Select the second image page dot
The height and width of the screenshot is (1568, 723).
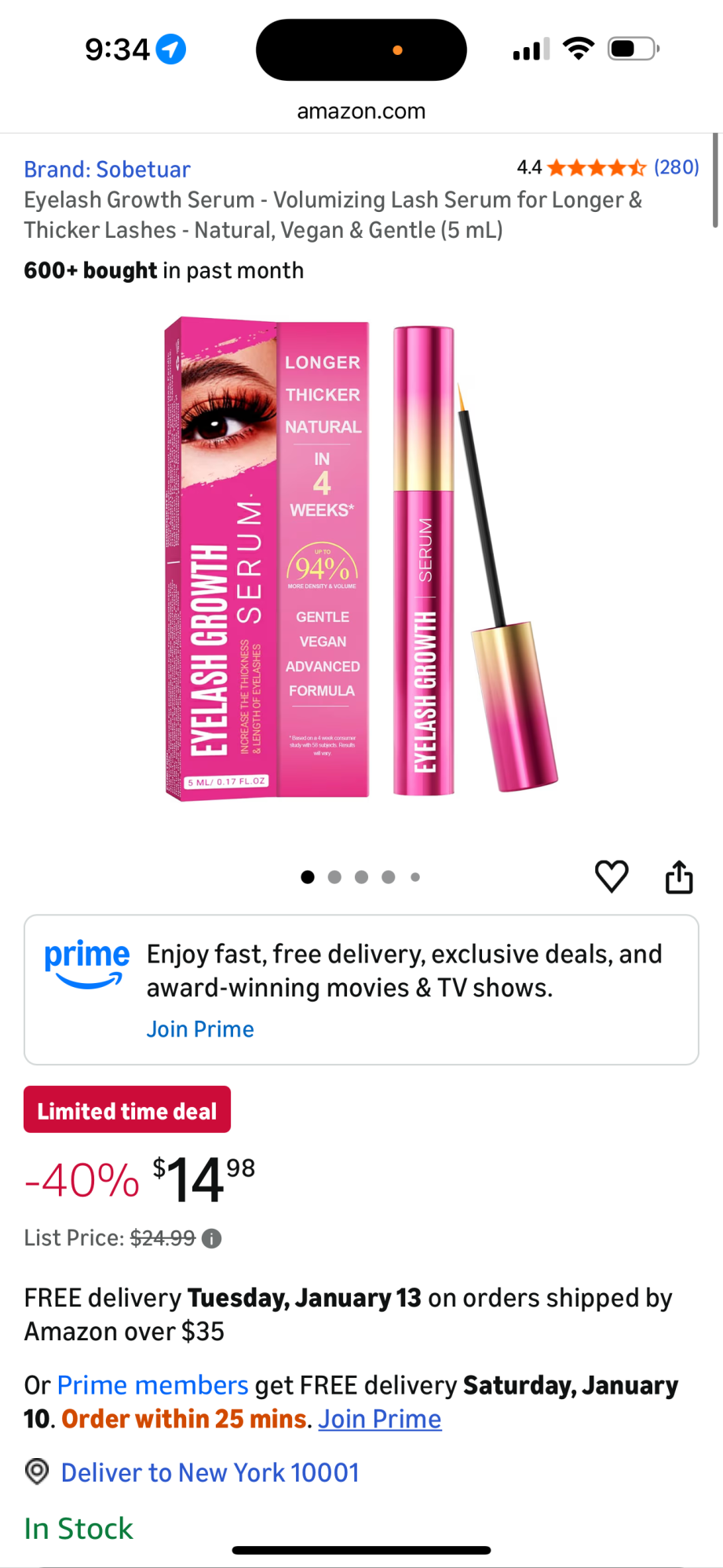(x=334, y=877)
